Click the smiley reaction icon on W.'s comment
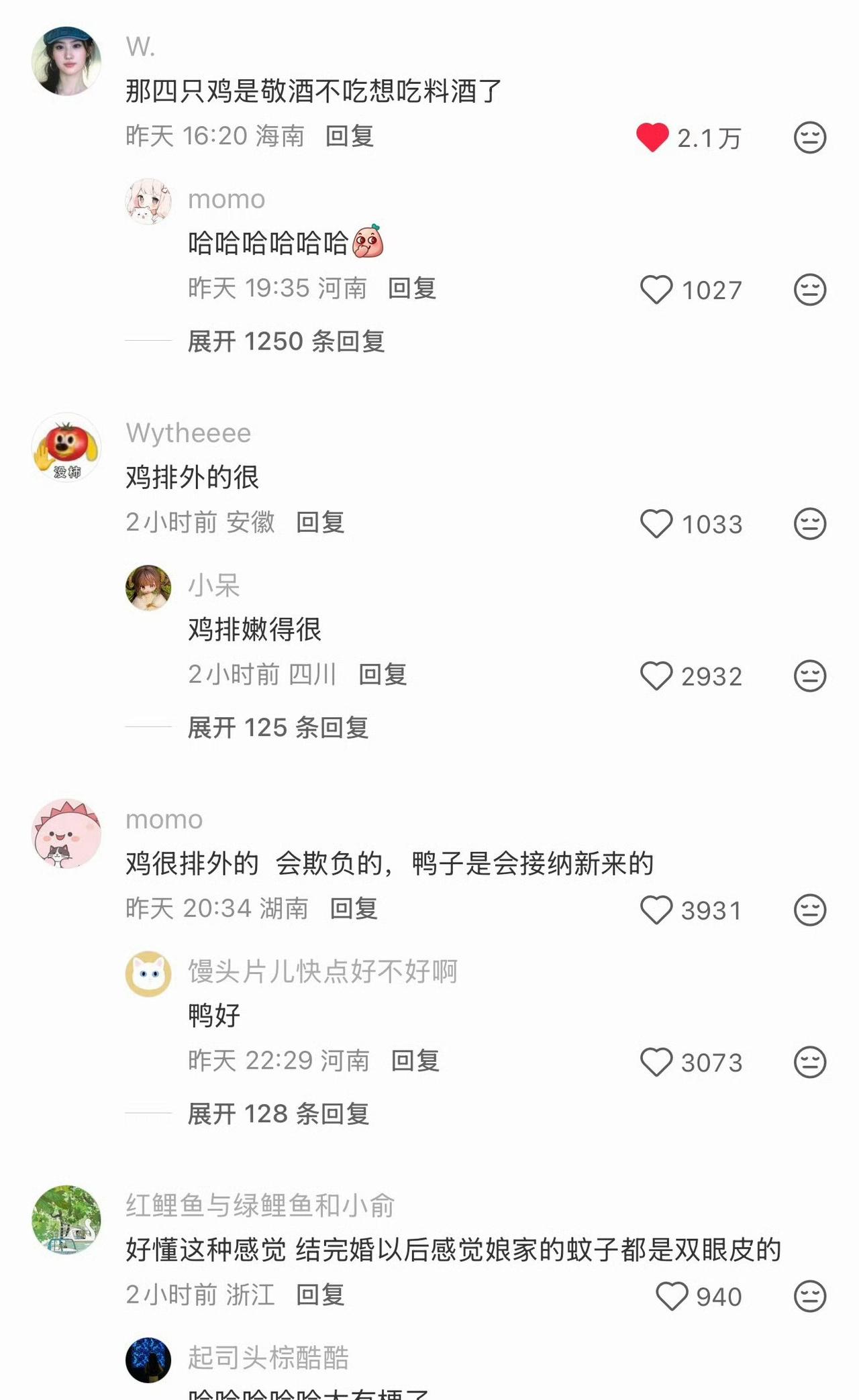859x1400 pixels. coord(809,137)
